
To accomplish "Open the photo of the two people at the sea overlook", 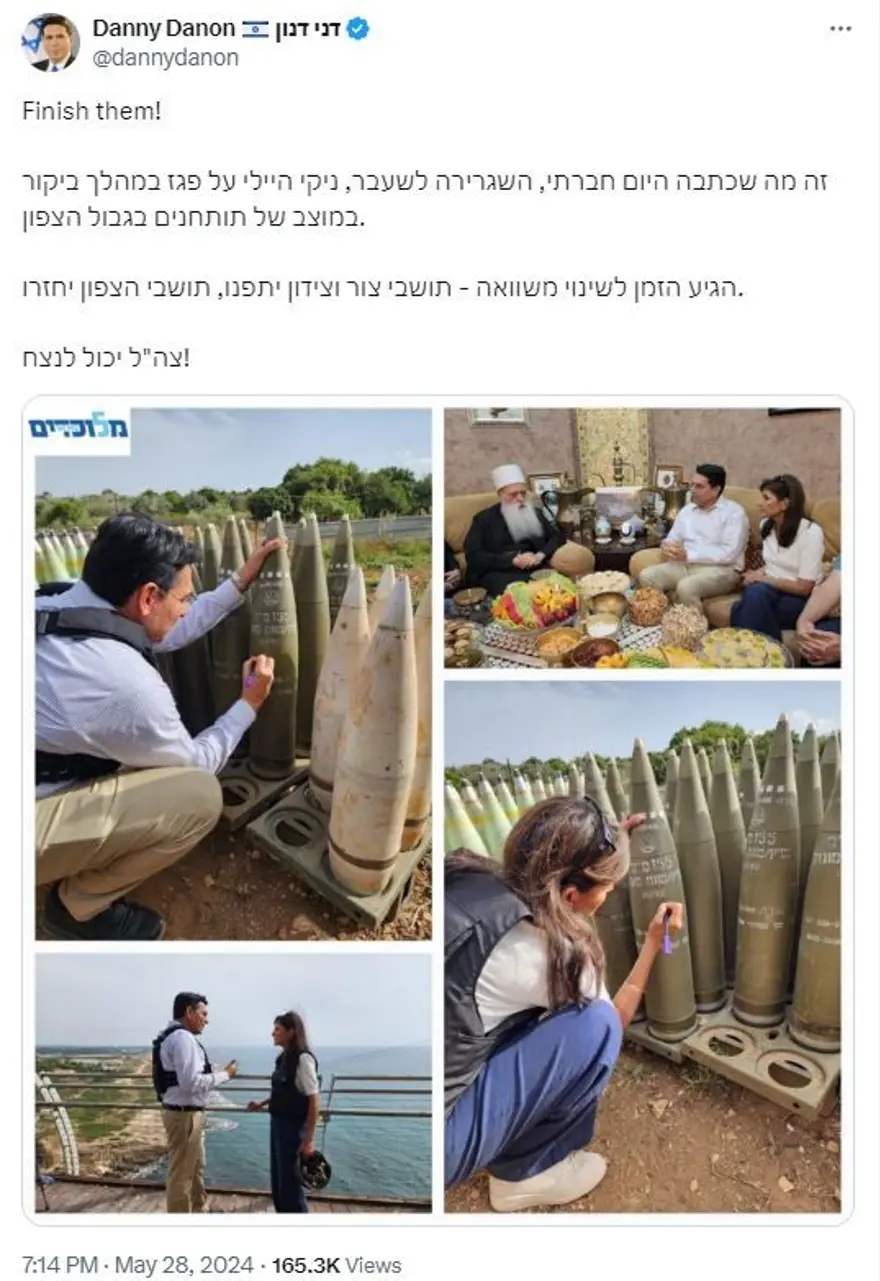I will coord(234,1082).
